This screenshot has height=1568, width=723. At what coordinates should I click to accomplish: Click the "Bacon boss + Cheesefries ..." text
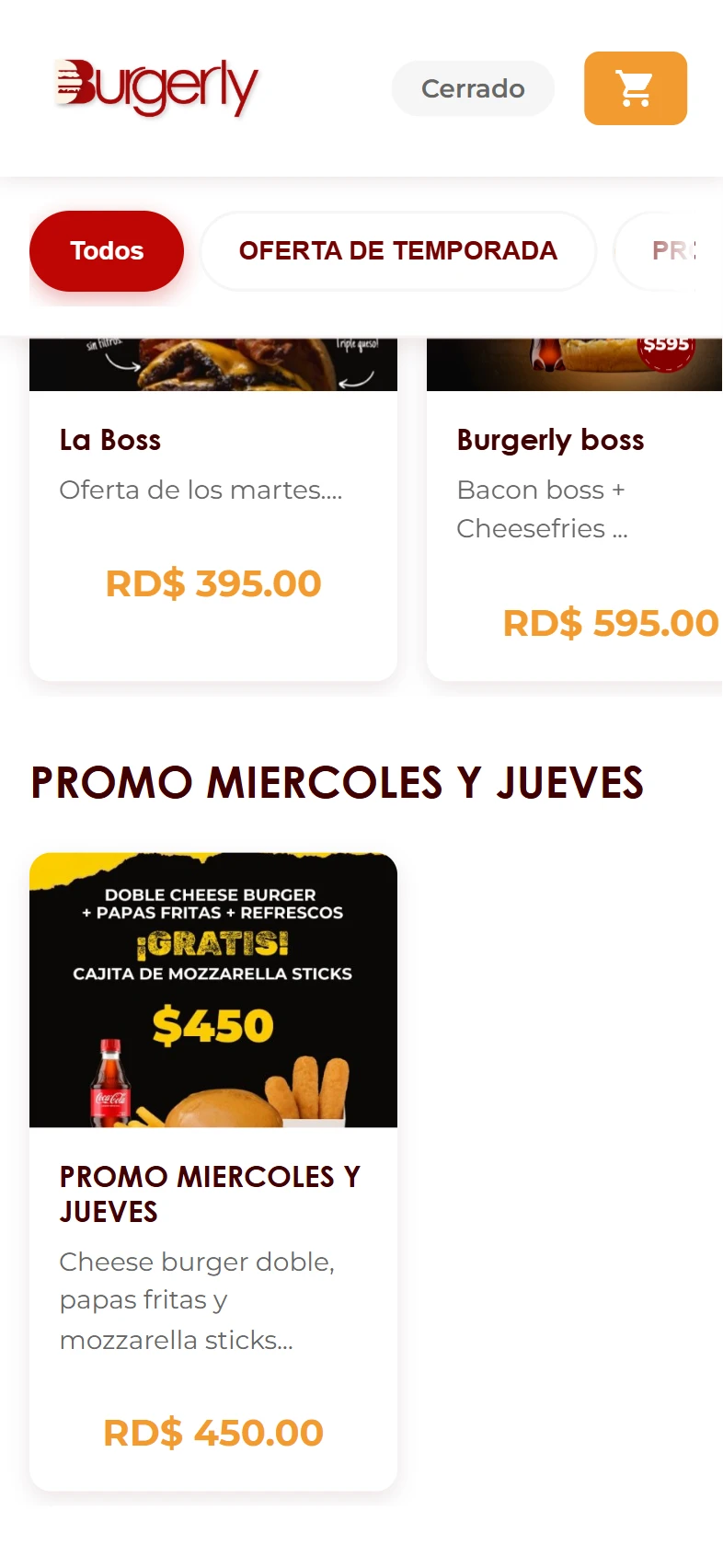click(x=541, y=509)
